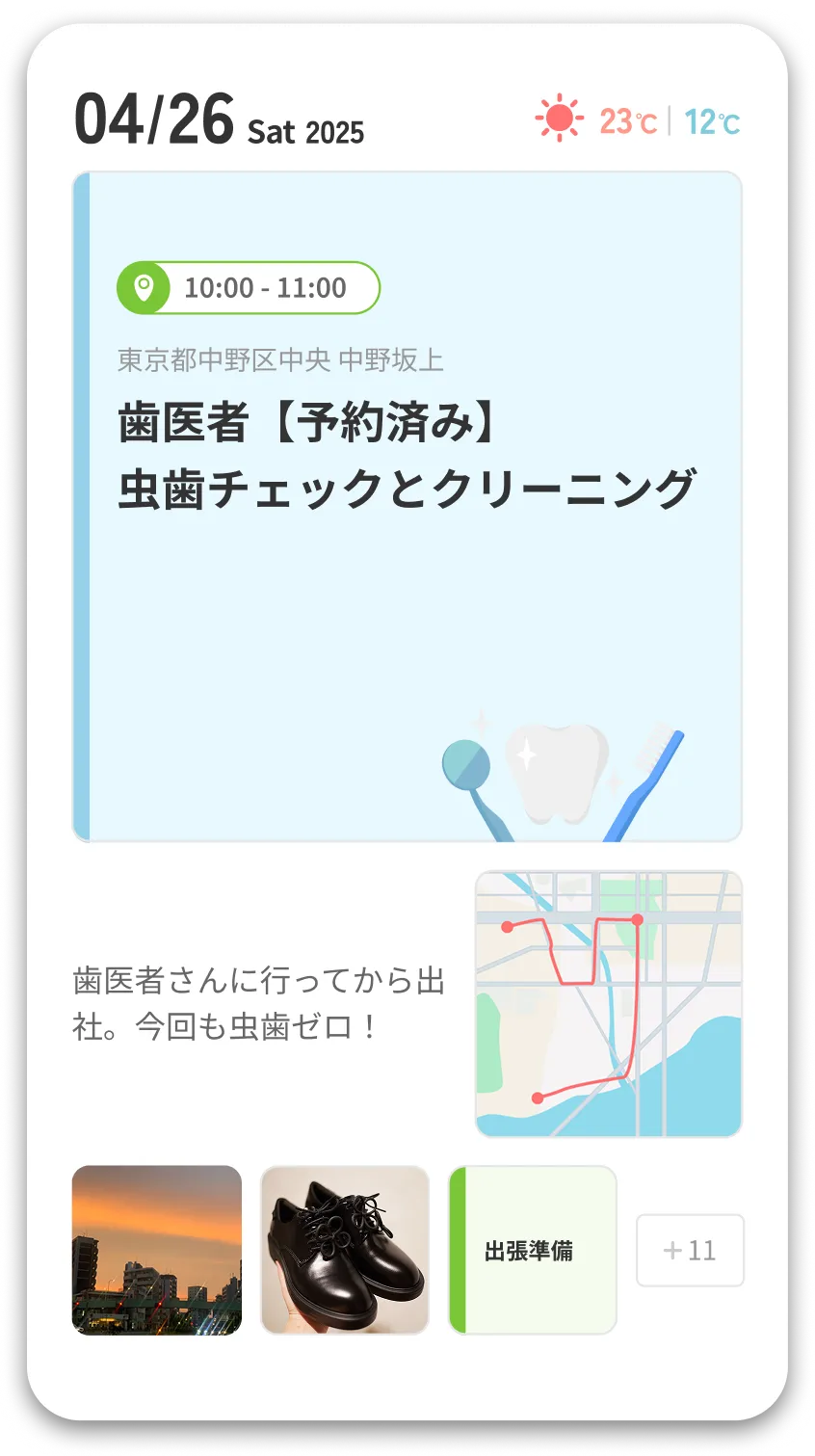This screenshot has width=815, height=1456.
Task: Open the 出張準備 card
Action: click(533, 1250)
